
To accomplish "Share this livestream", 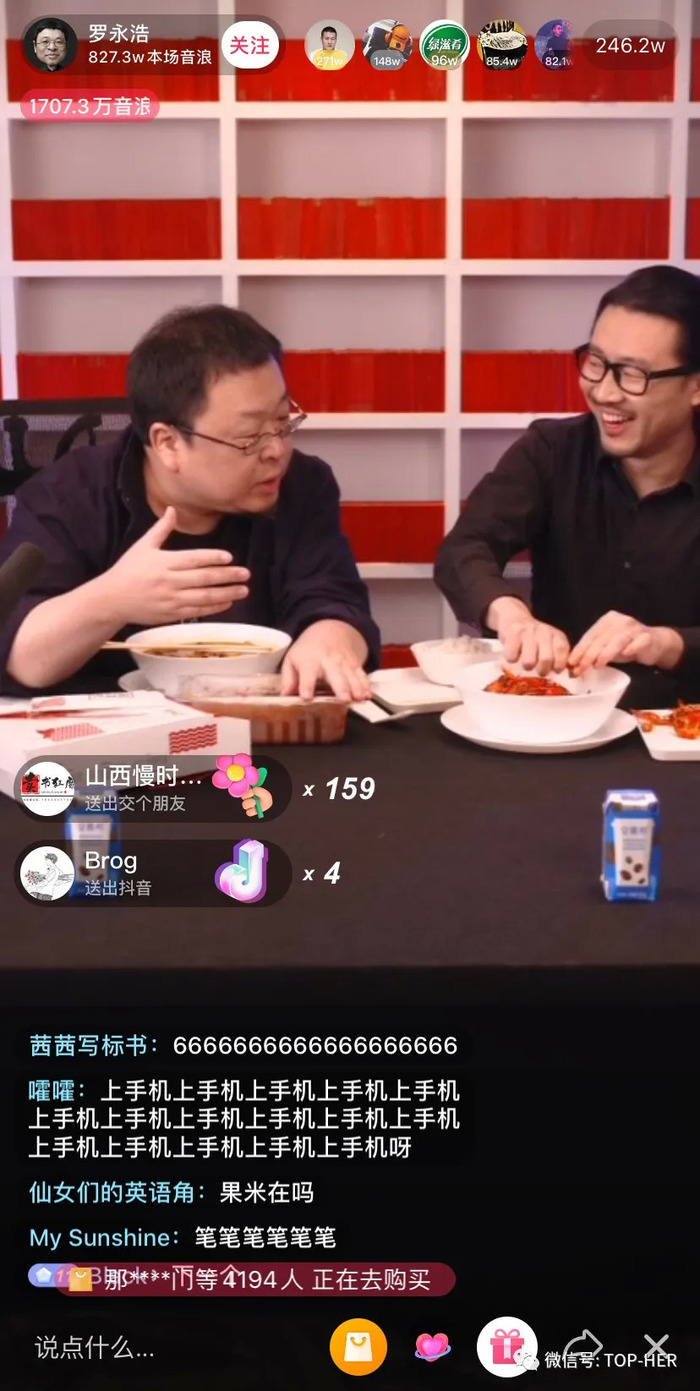I will (583, 1344).
